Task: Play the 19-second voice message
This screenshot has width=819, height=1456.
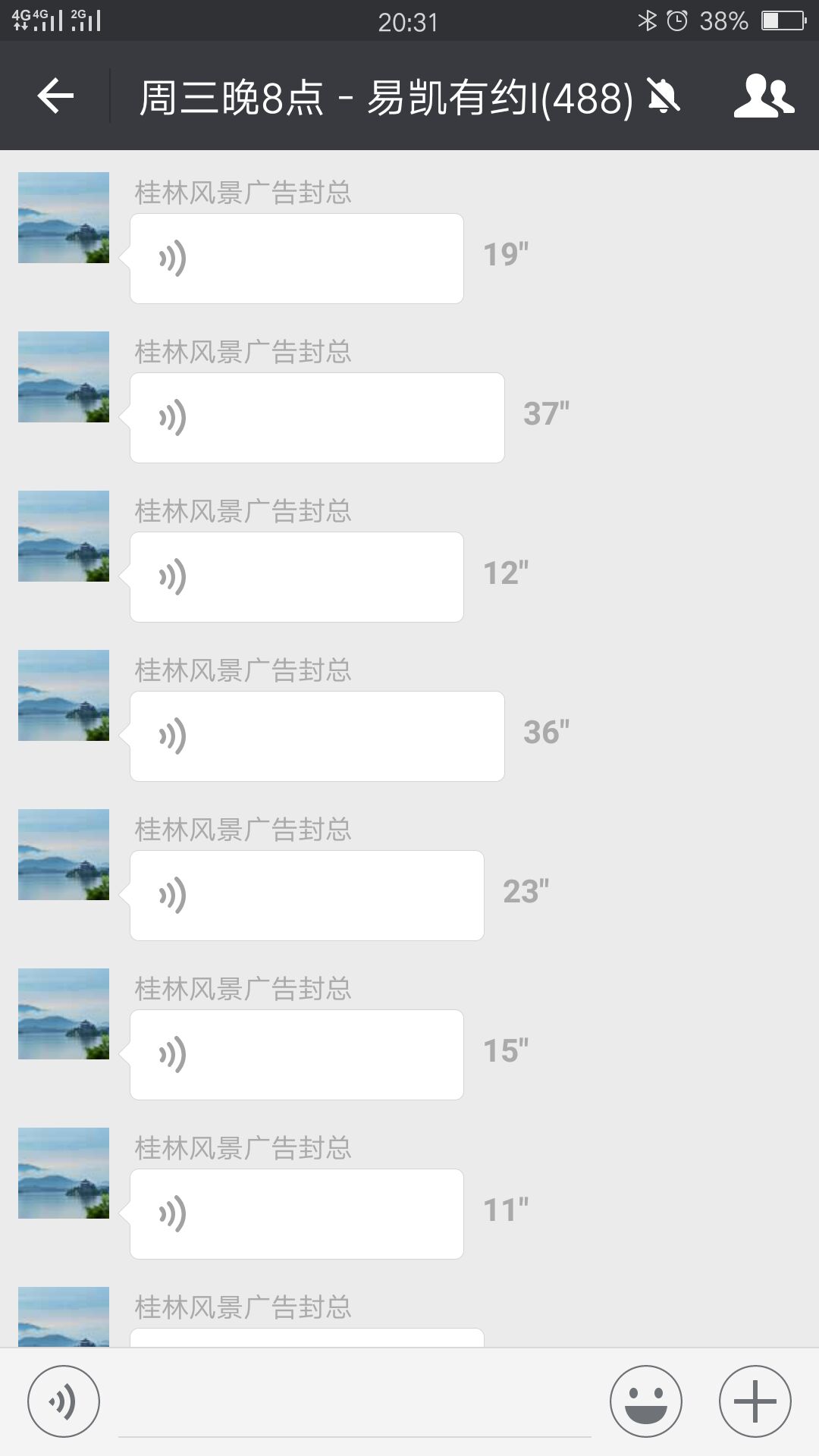Action: (x=296, y=258)
